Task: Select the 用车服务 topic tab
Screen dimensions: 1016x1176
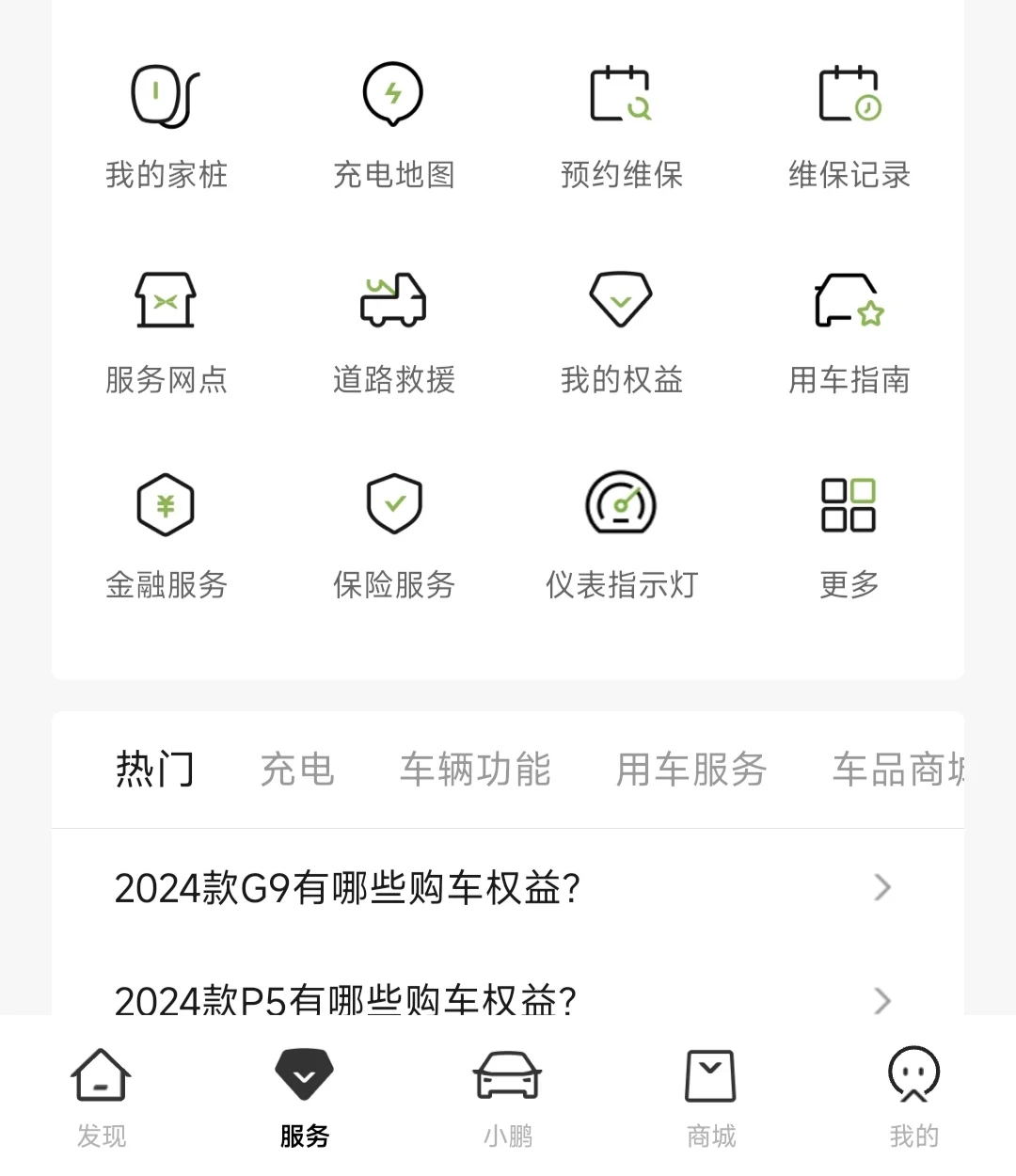Action: 691,770
